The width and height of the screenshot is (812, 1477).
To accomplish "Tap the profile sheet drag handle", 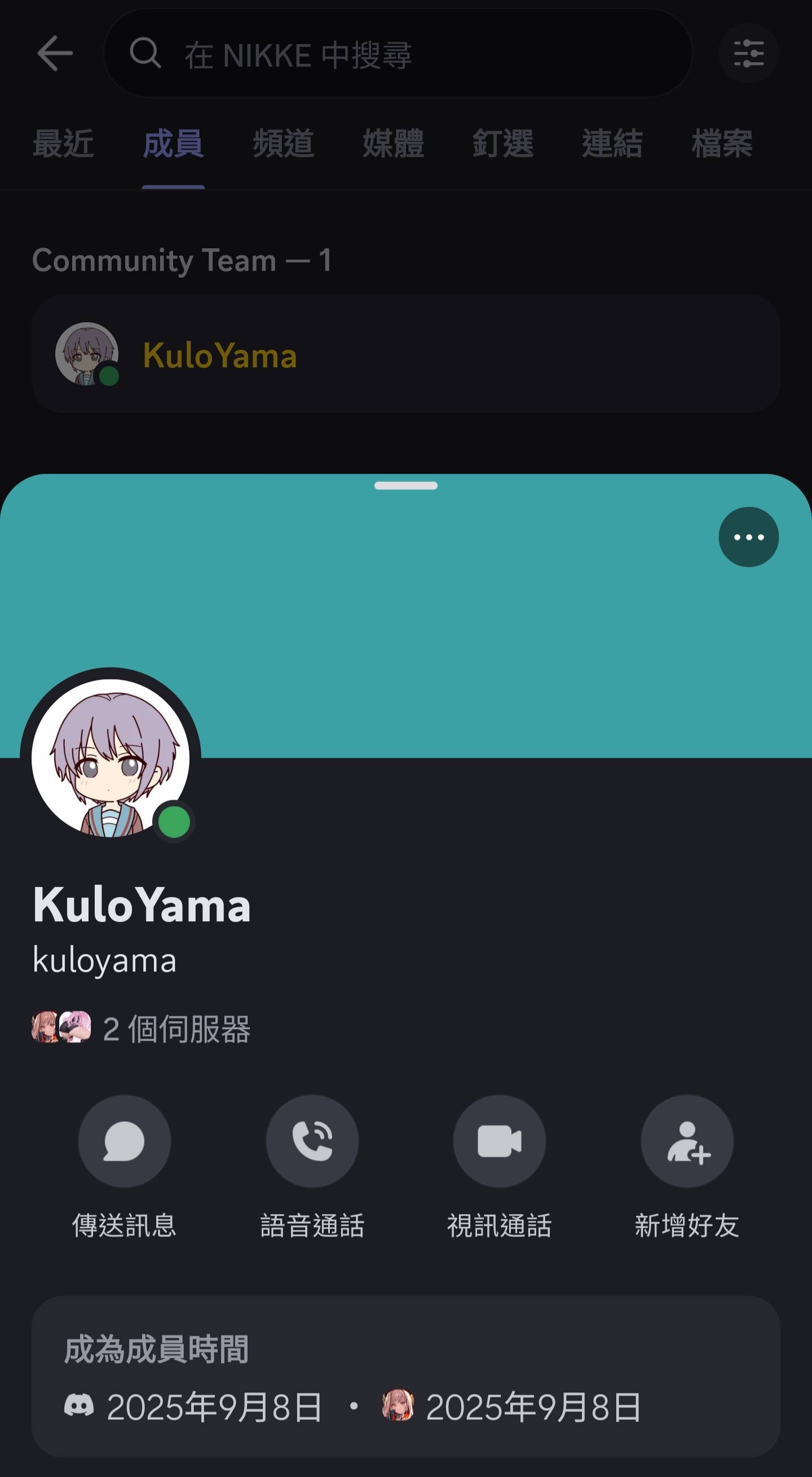I will (x=405, y=486).
